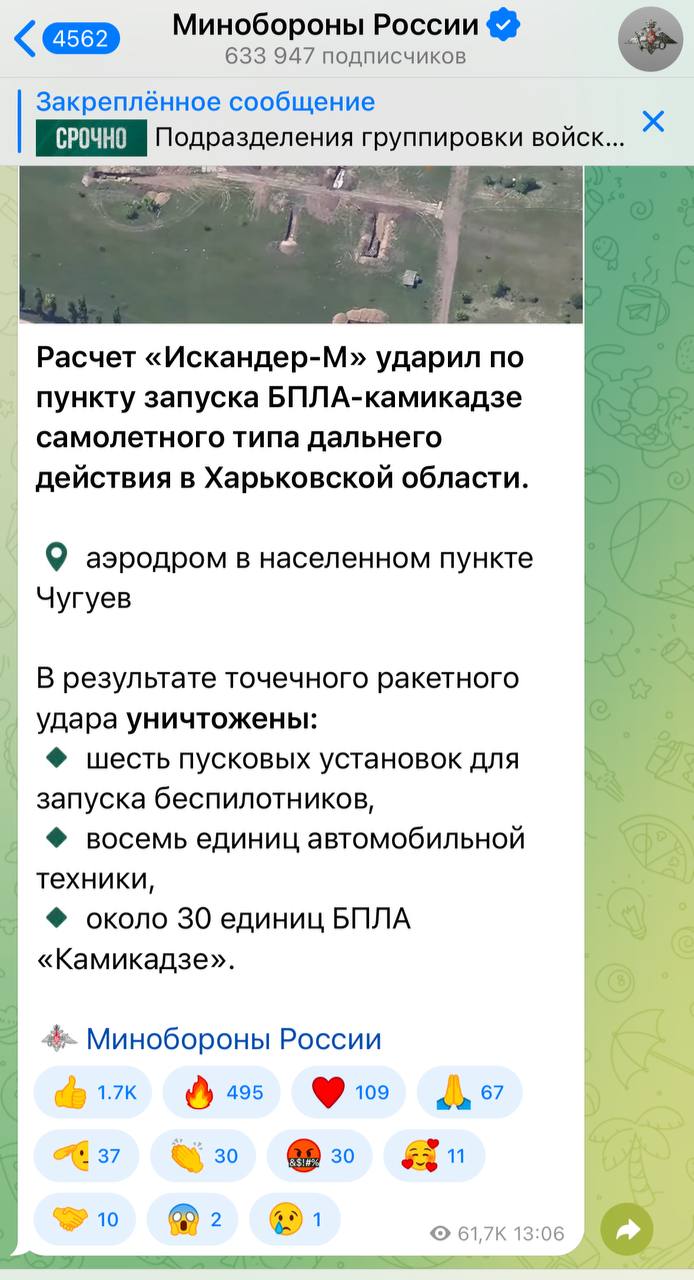Open the Минобороны России link in post

pos(233,1039)
